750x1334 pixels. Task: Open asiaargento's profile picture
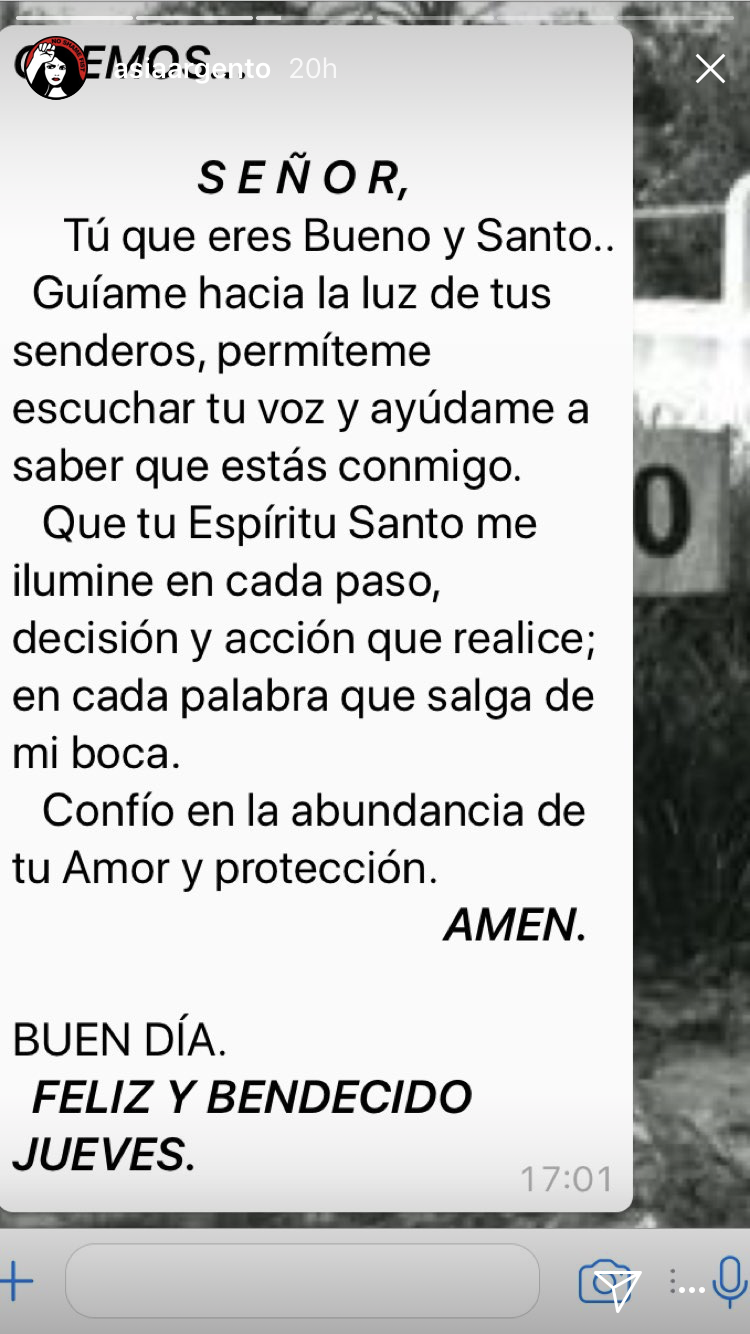57,68
